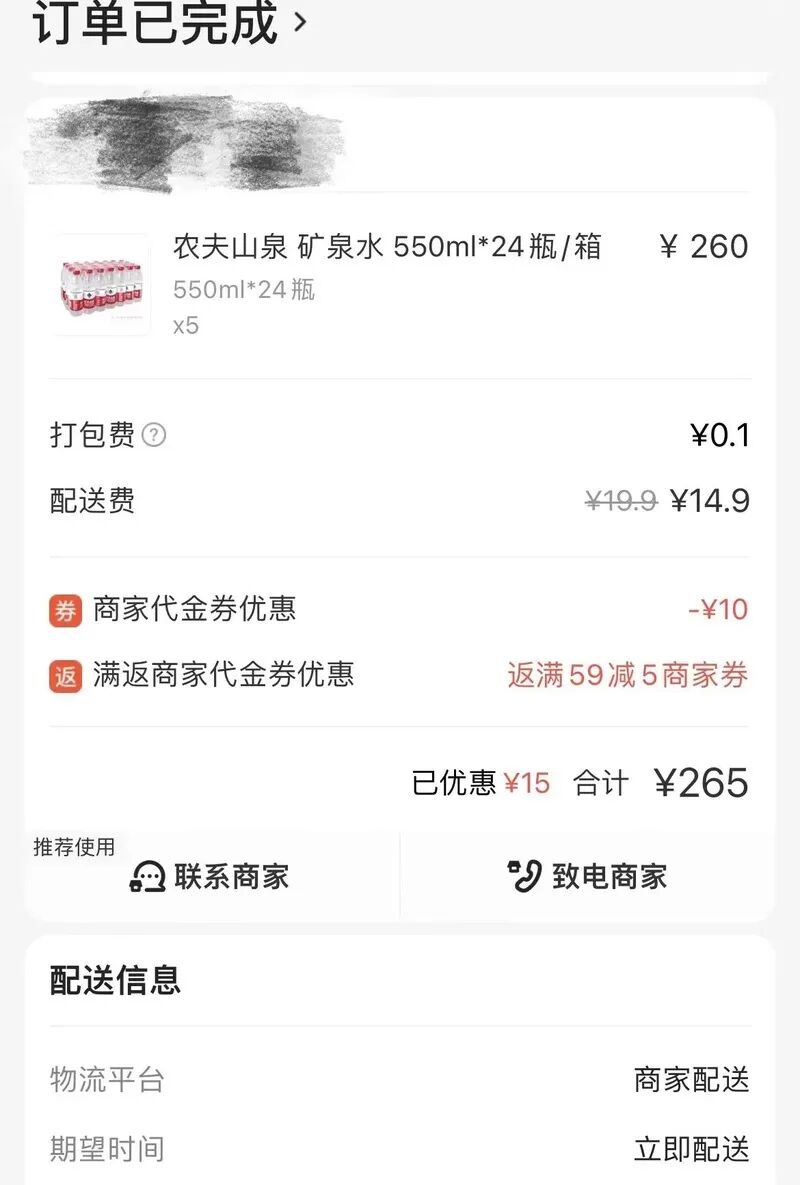Tap 联系商家 to message the merchant
This screenshot has width=800, height=1185.
click(211, 877)
